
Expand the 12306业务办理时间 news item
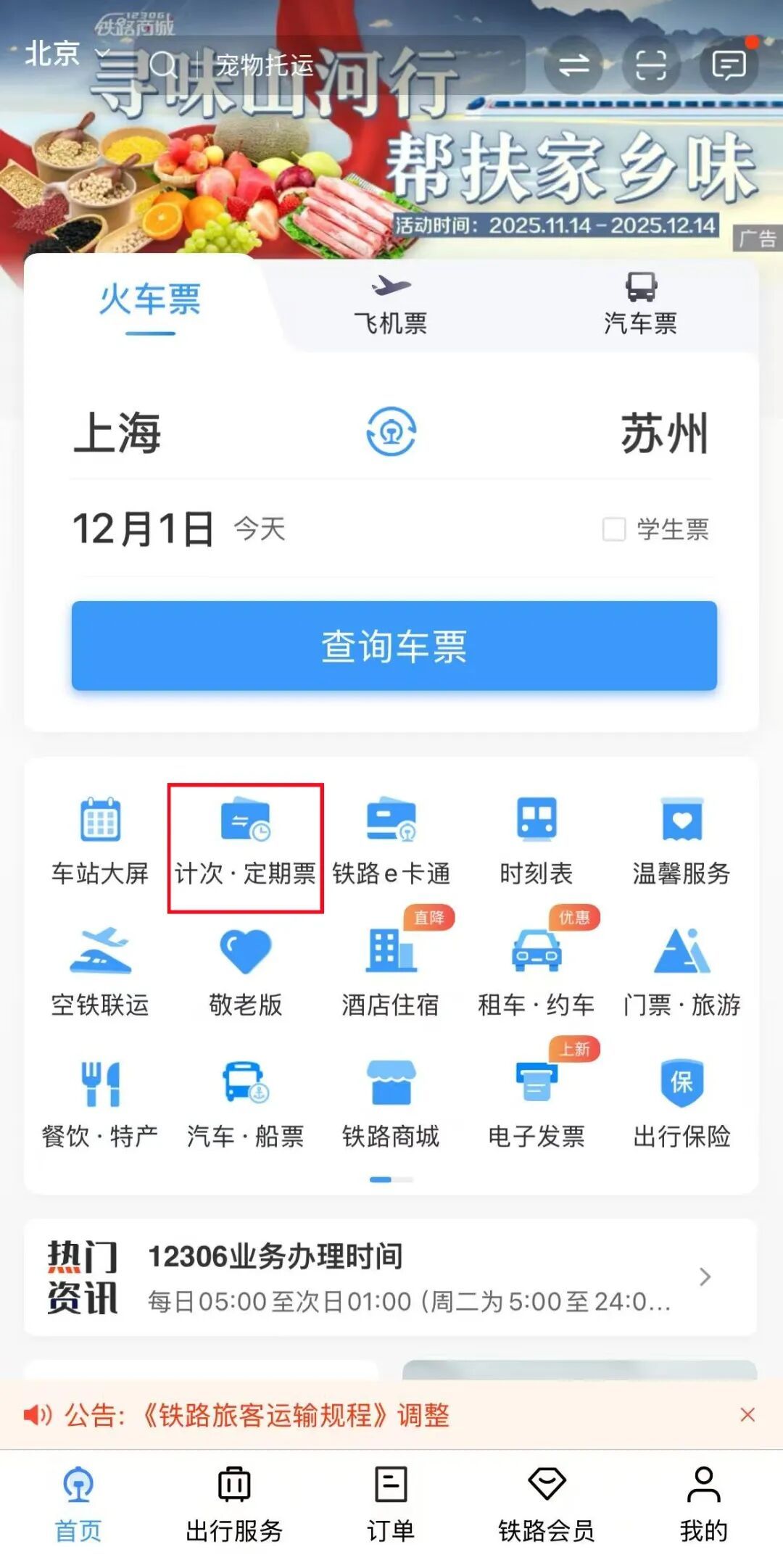391,1277
